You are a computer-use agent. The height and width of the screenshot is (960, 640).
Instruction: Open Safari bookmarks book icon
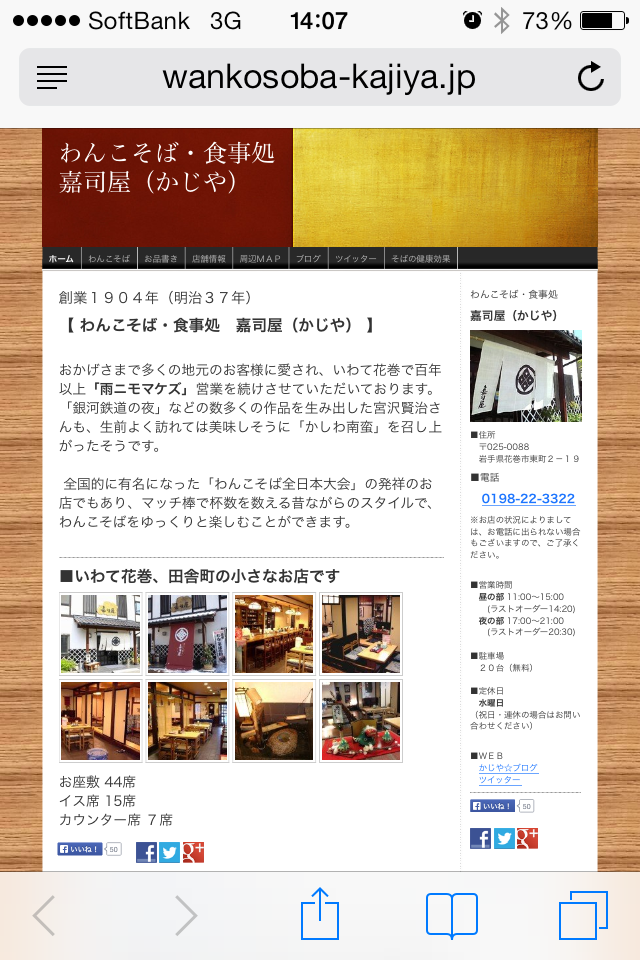tap(451, 914)
